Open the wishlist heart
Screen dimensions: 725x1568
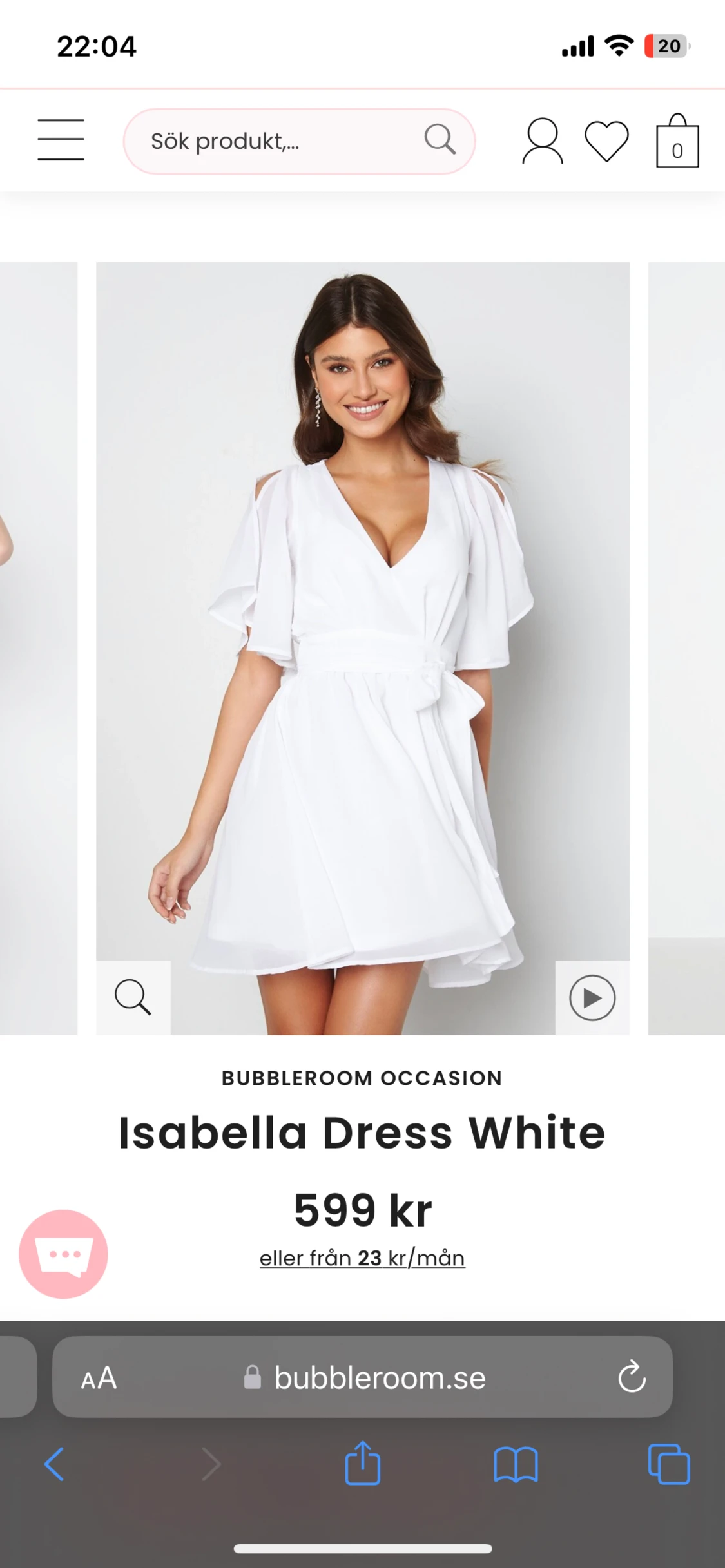[x=606, y=141]
